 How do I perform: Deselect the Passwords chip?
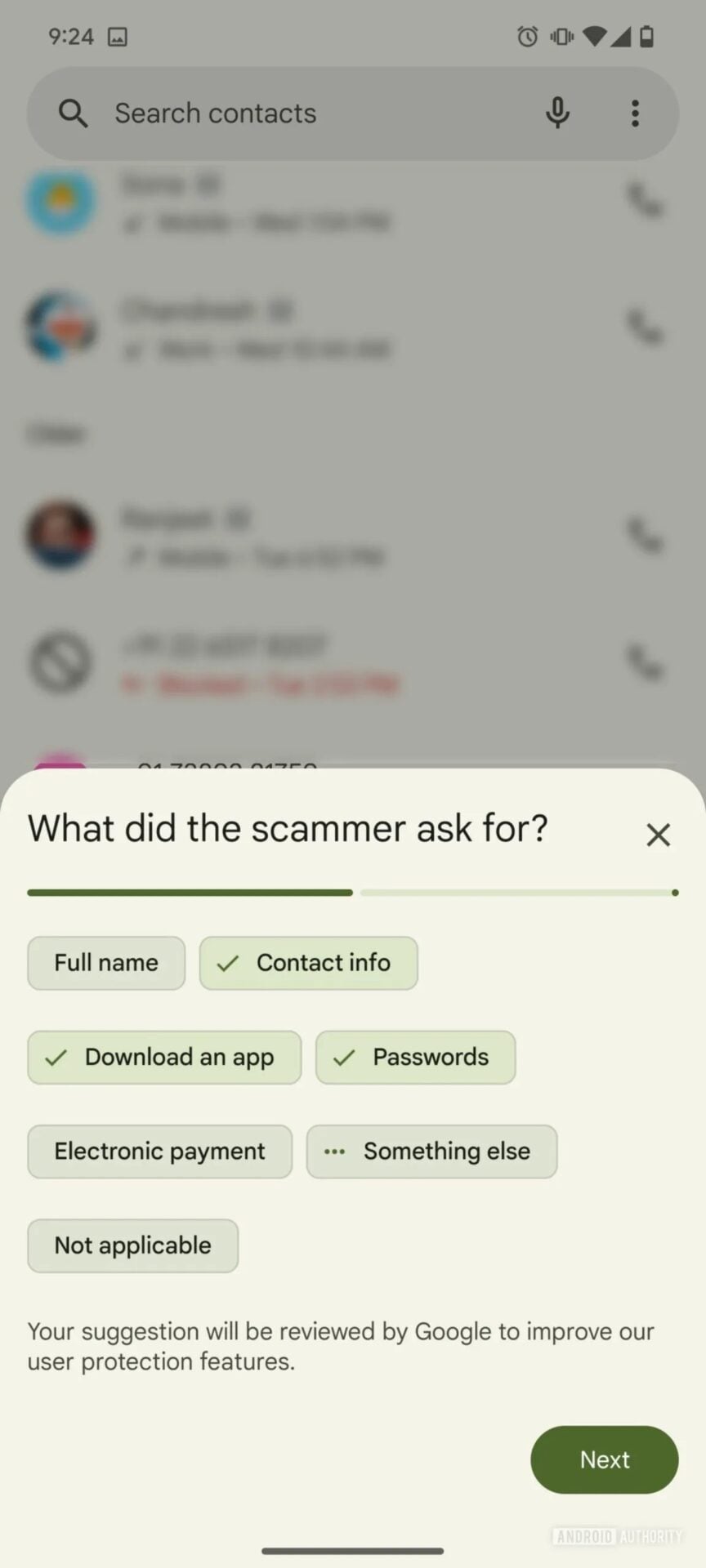point(415,1057)
